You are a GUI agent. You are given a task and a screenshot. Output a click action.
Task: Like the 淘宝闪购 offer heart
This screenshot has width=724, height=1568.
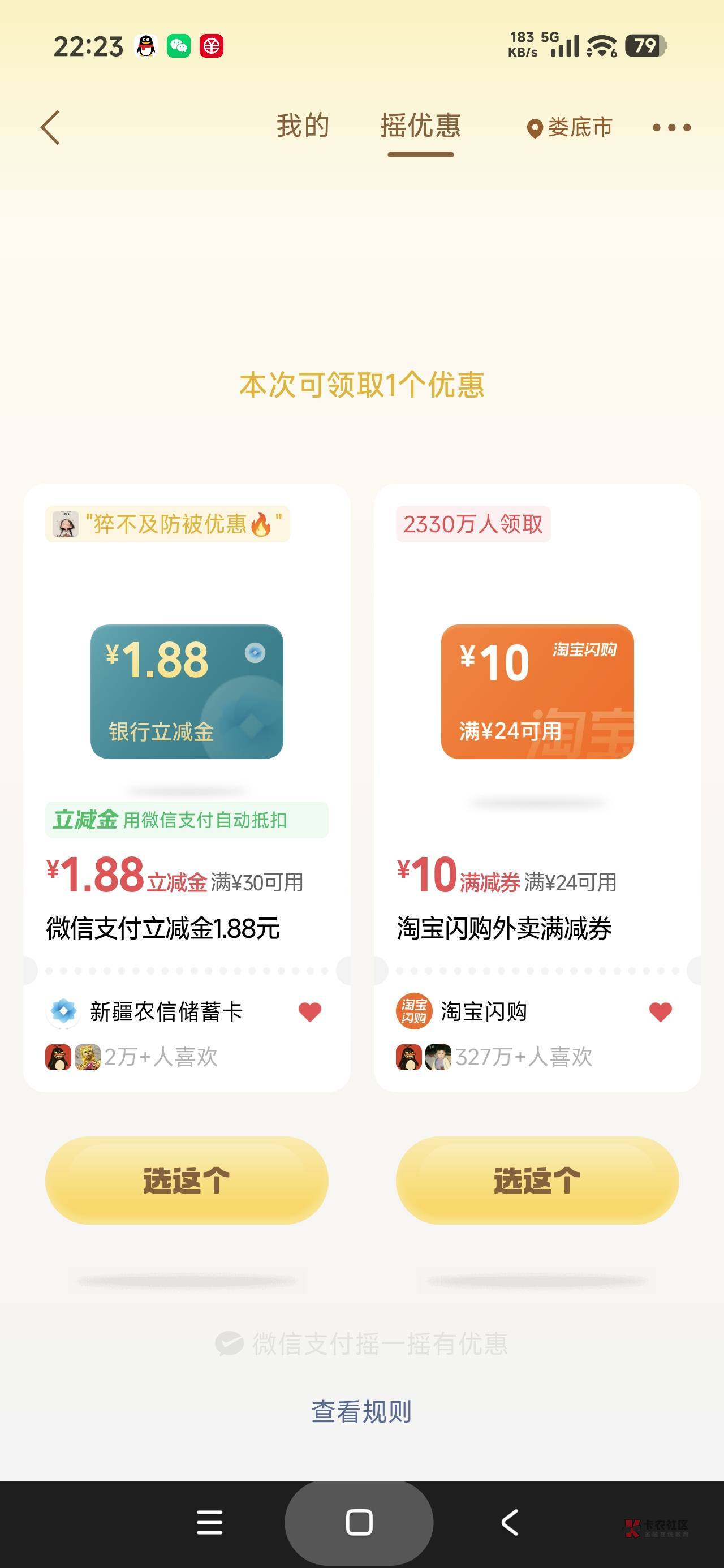pyautogui.click(x=661, y=1011)
